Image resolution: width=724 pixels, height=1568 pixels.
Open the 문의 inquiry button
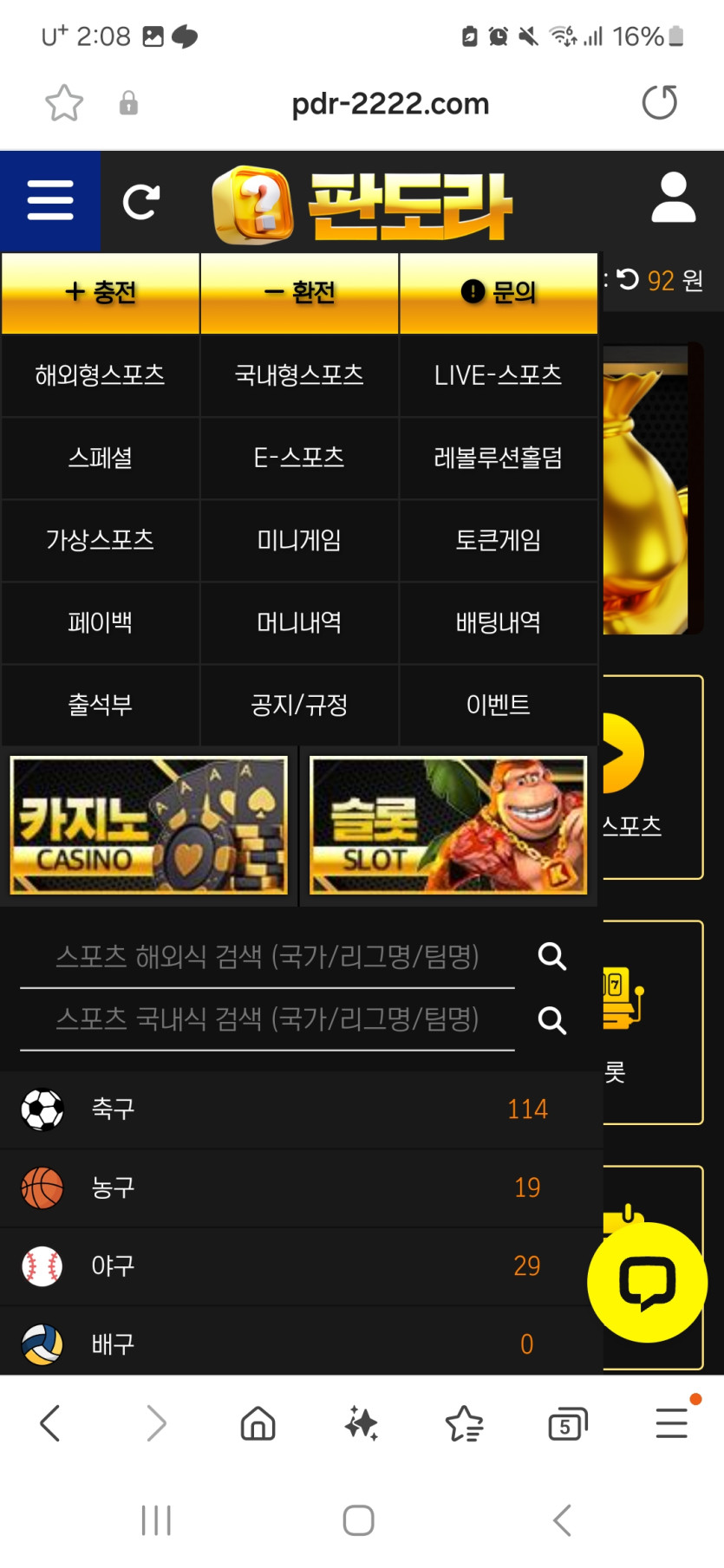[x=499, y=293]
